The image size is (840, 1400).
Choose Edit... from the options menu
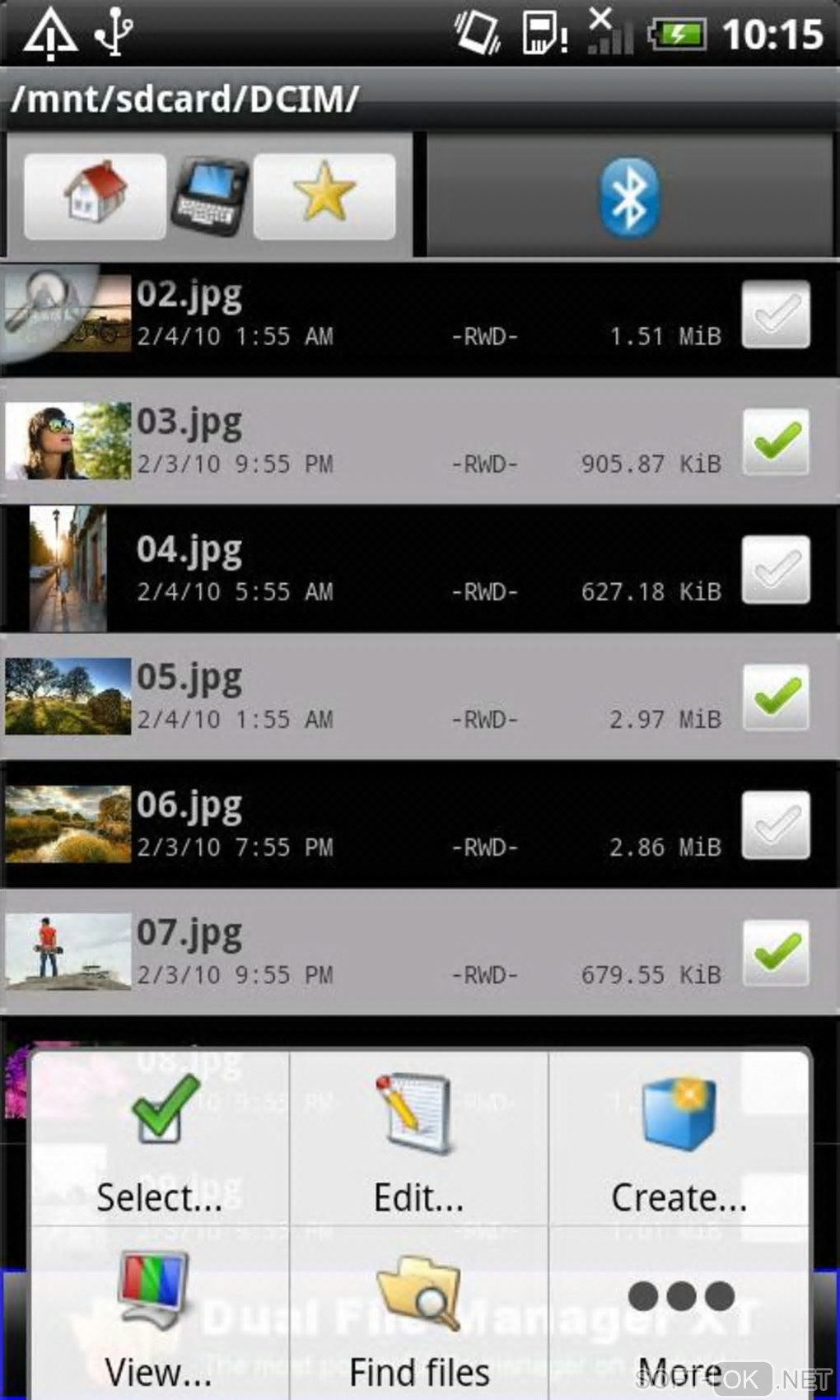418,1141
